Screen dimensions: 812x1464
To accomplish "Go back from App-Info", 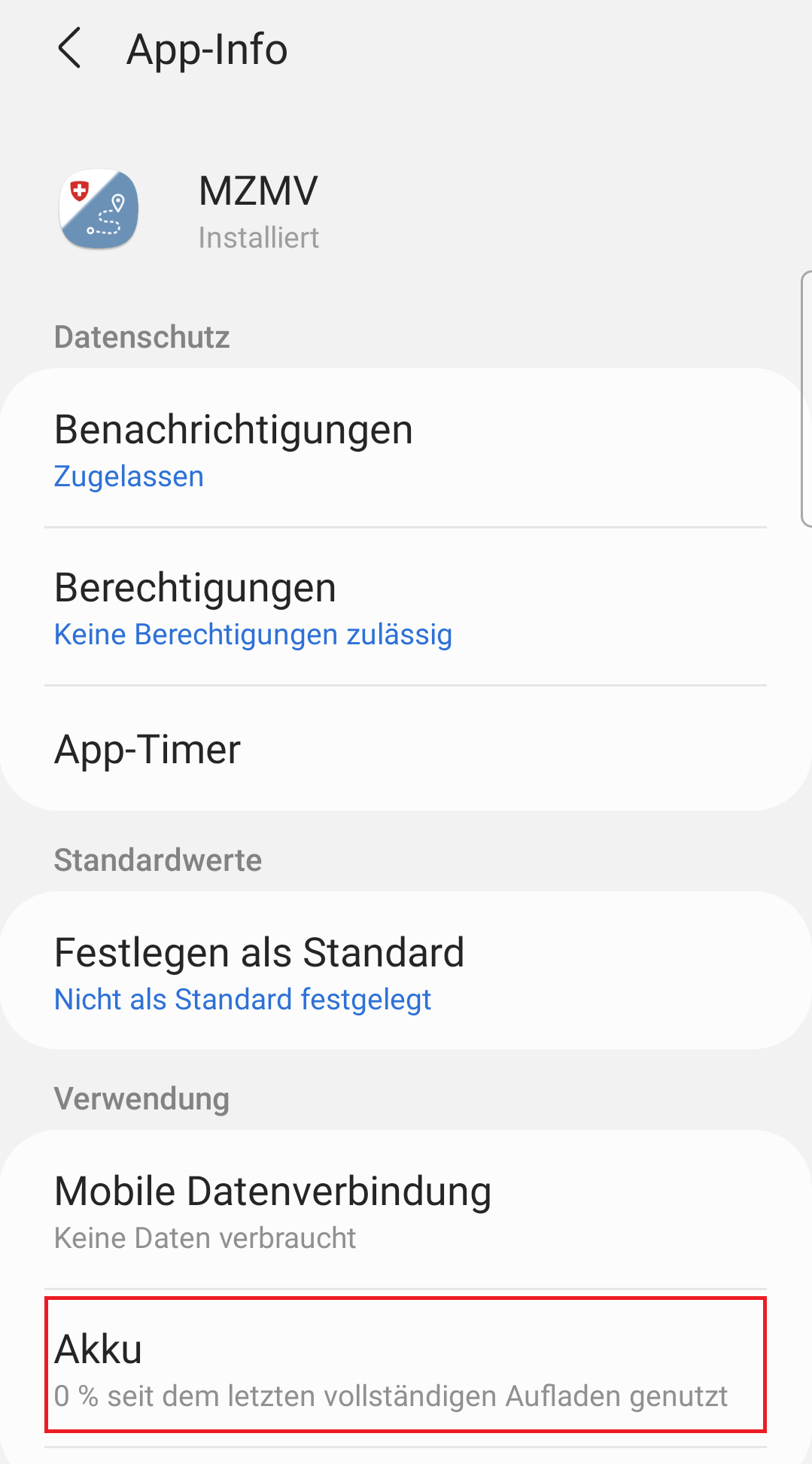I will [x=69, y=49].
